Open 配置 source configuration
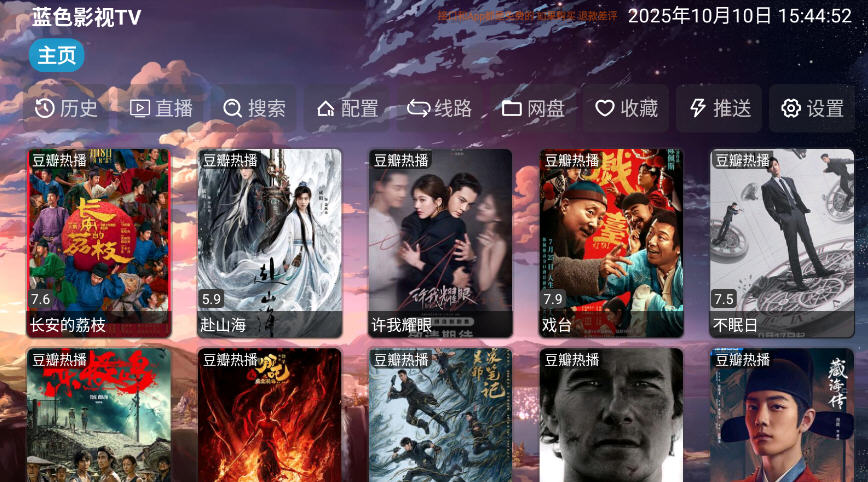The width and height of the screenshot is (868, 482). (x=348, y=108)
